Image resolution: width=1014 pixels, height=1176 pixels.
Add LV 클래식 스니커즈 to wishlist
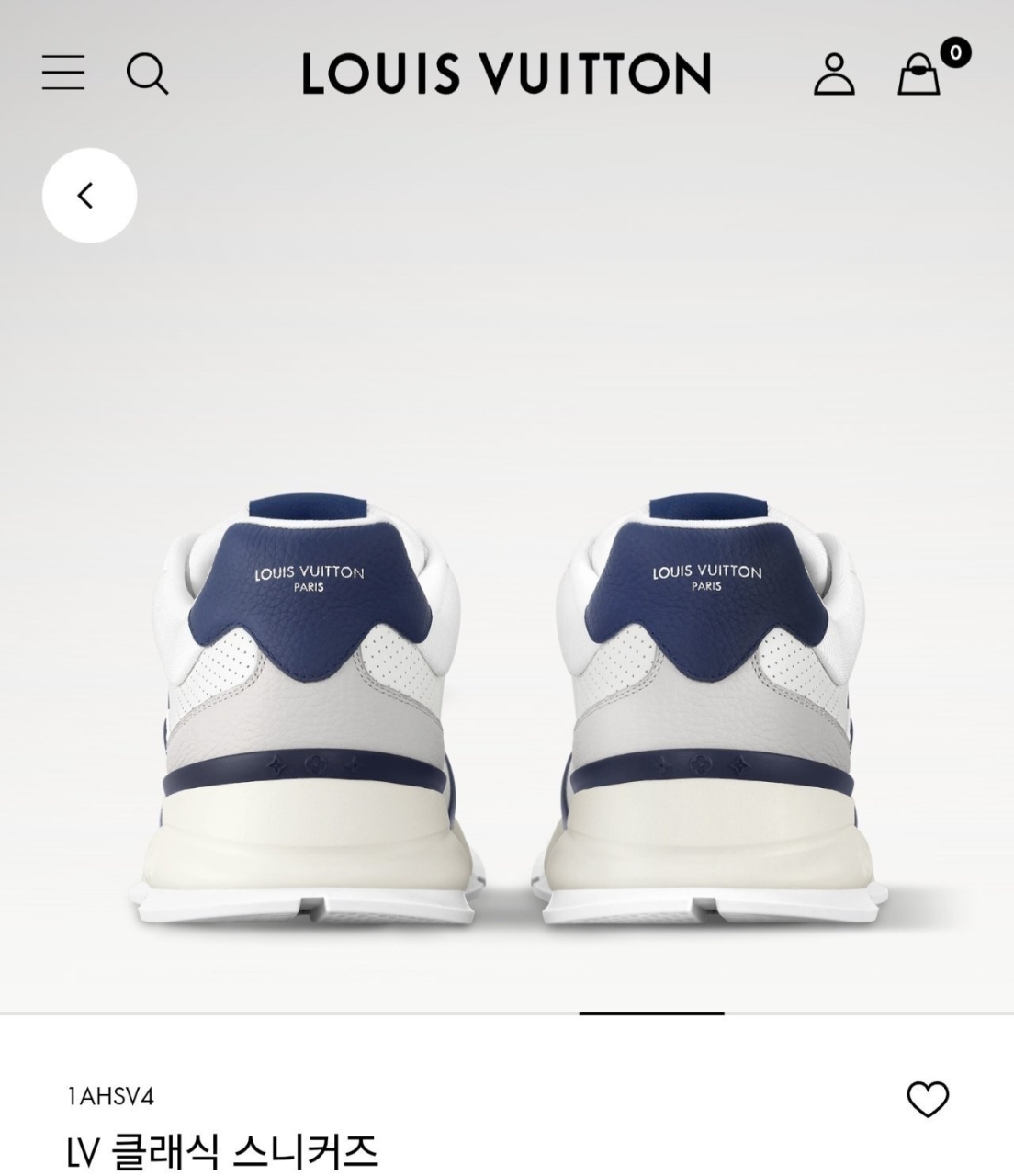(x=928, y=1099)
